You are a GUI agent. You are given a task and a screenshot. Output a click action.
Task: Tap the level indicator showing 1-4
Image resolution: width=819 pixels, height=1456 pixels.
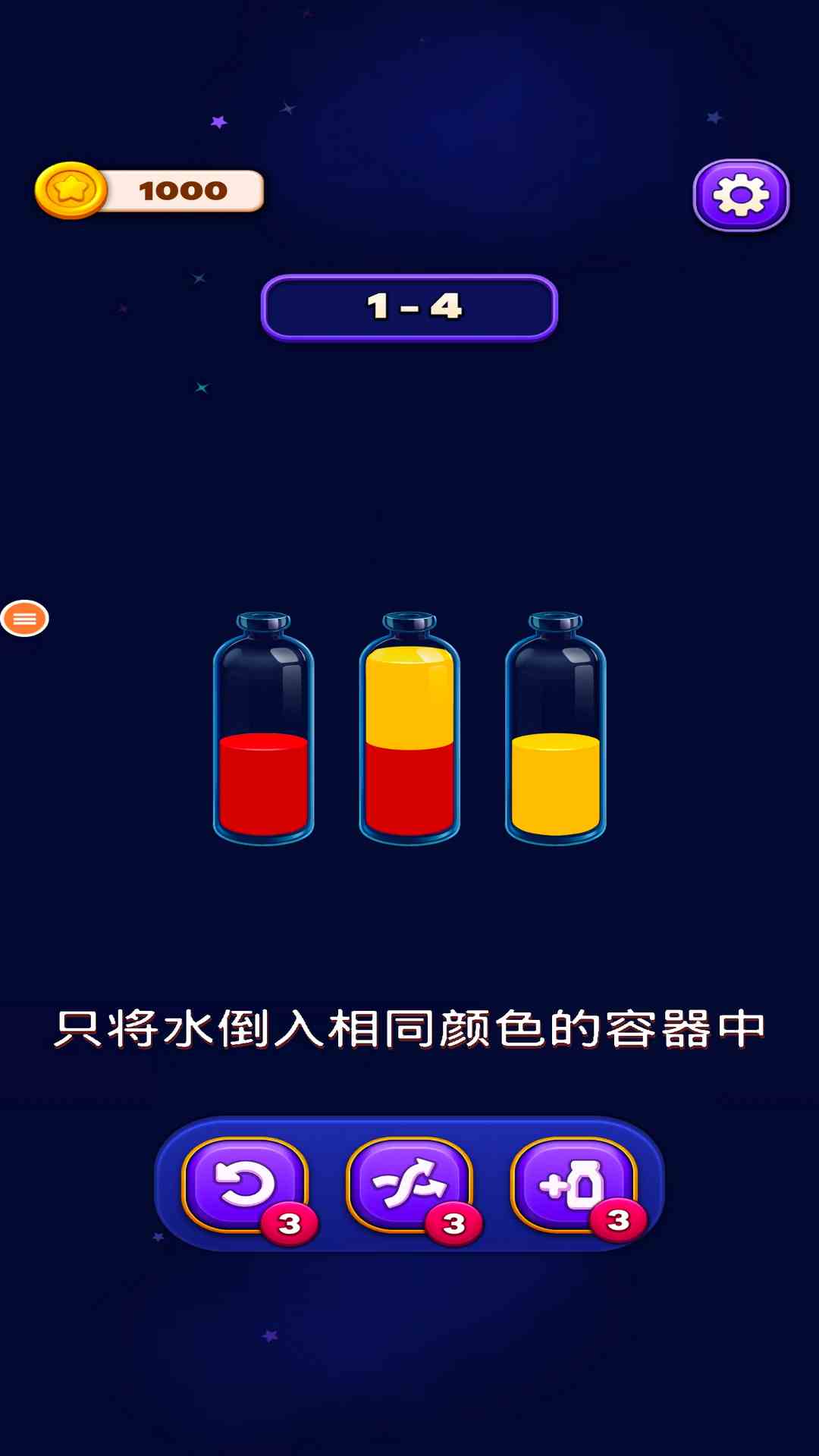coord(409,307)
